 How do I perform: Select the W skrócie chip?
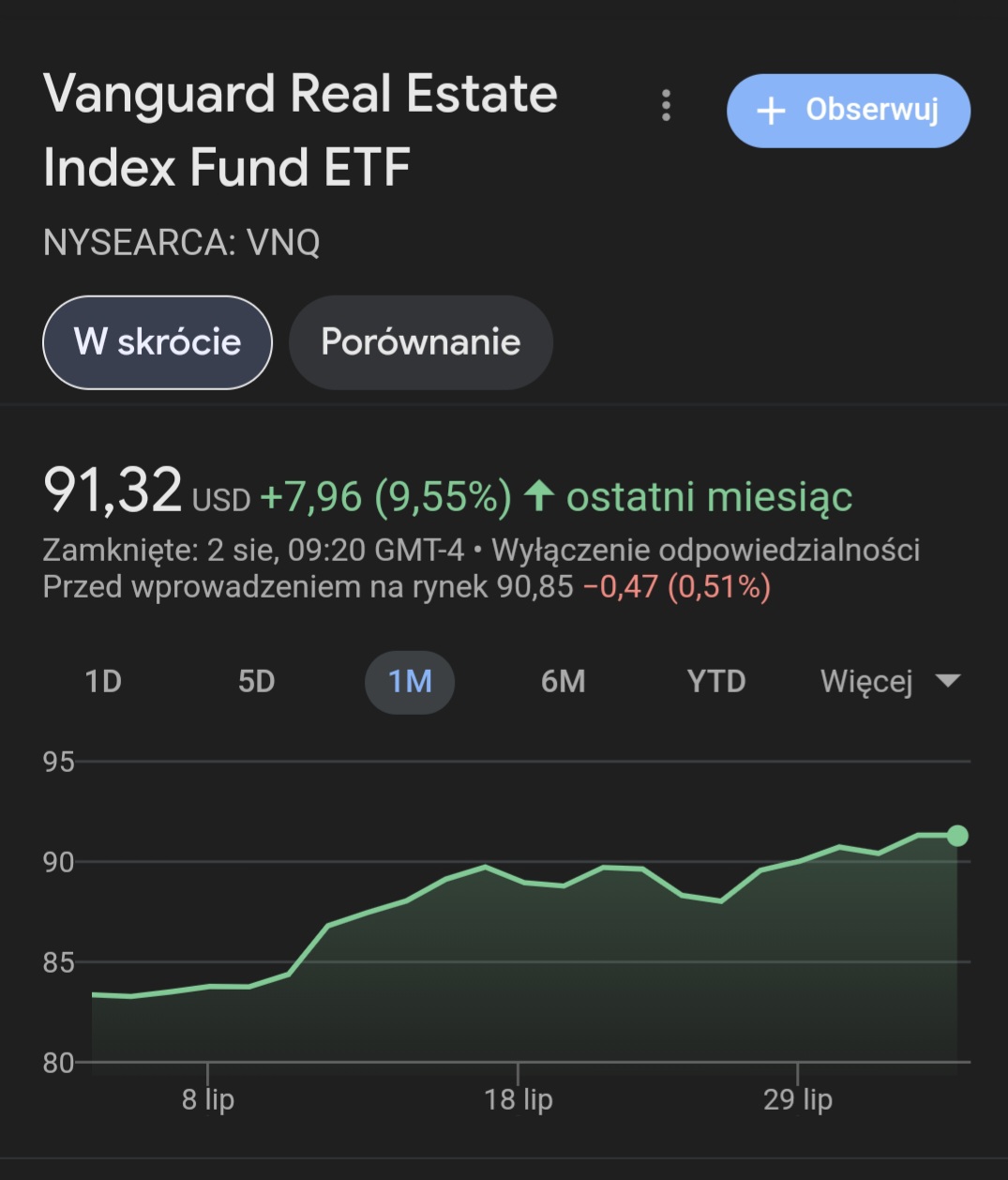pyautogui.click(x=158, y=342)
